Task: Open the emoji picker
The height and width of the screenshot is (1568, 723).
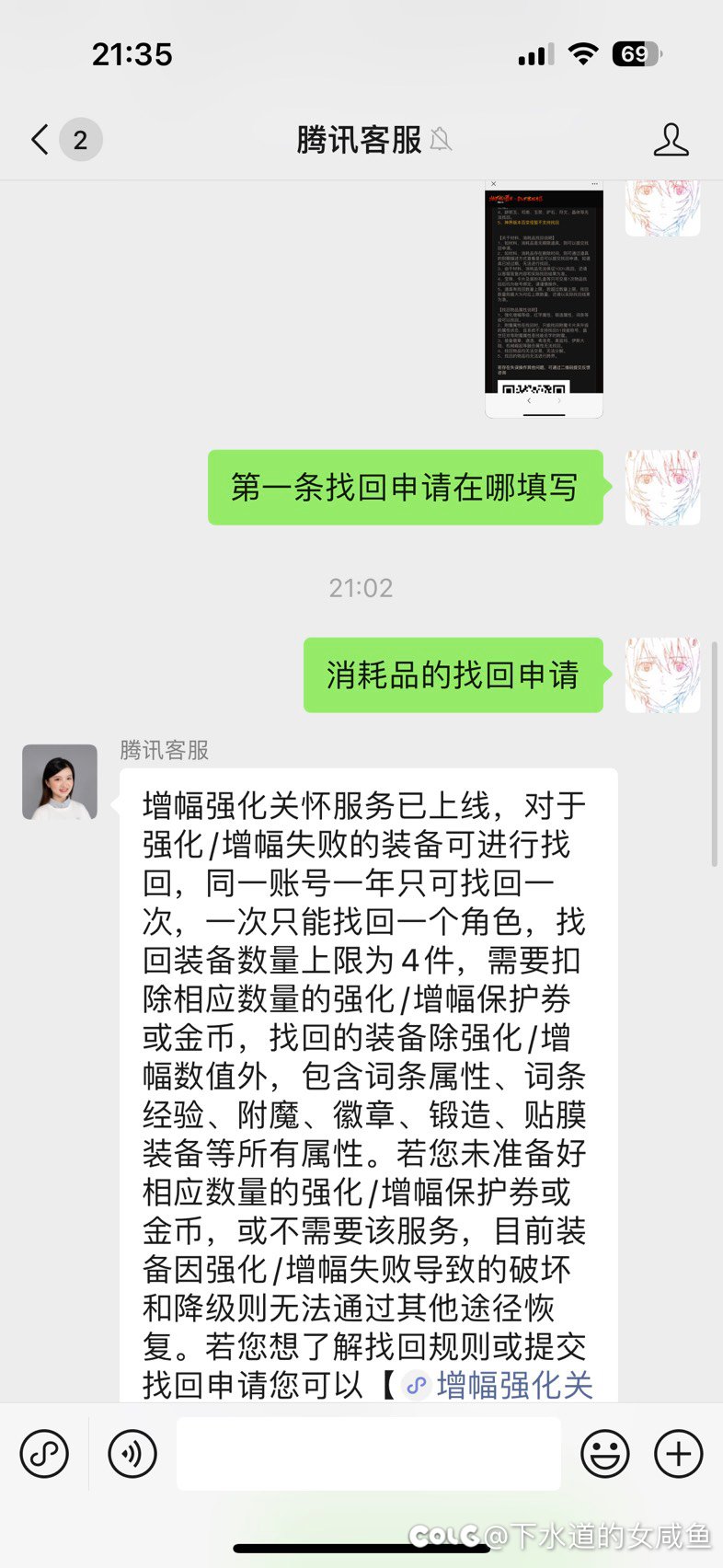Action: click(x=605, y=1454)
